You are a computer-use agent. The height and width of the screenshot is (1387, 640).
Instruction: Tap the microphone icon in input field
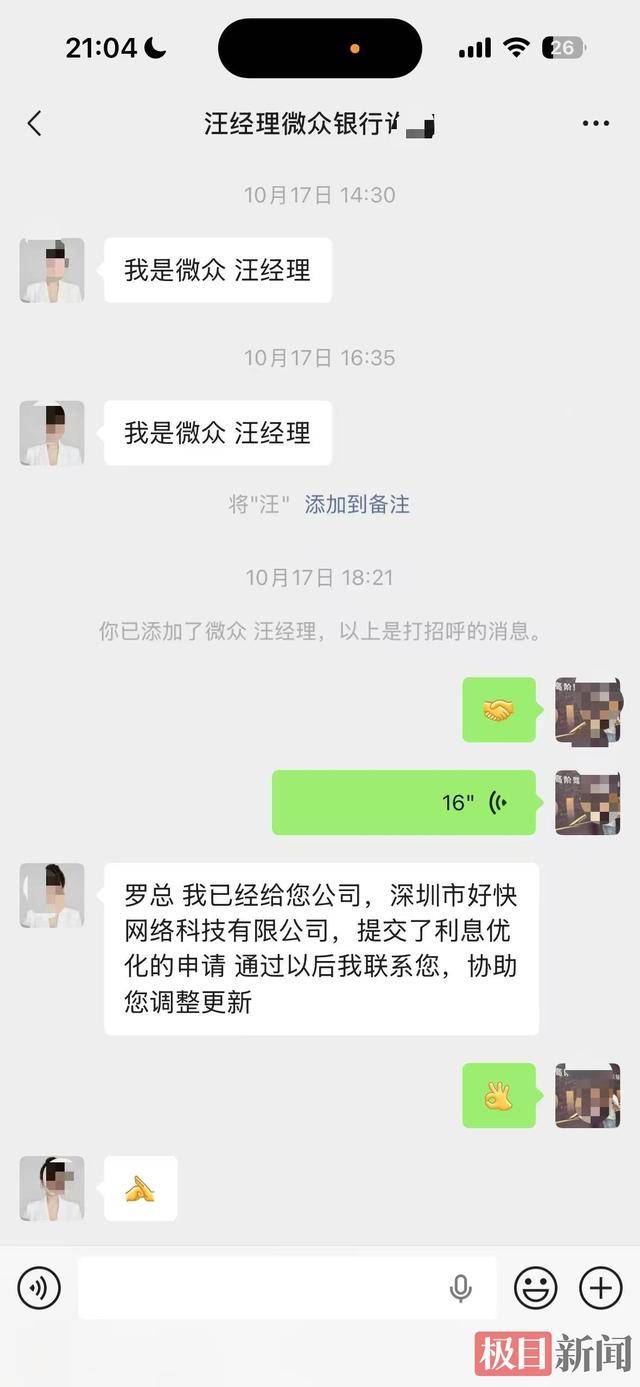pos(461,1288)
